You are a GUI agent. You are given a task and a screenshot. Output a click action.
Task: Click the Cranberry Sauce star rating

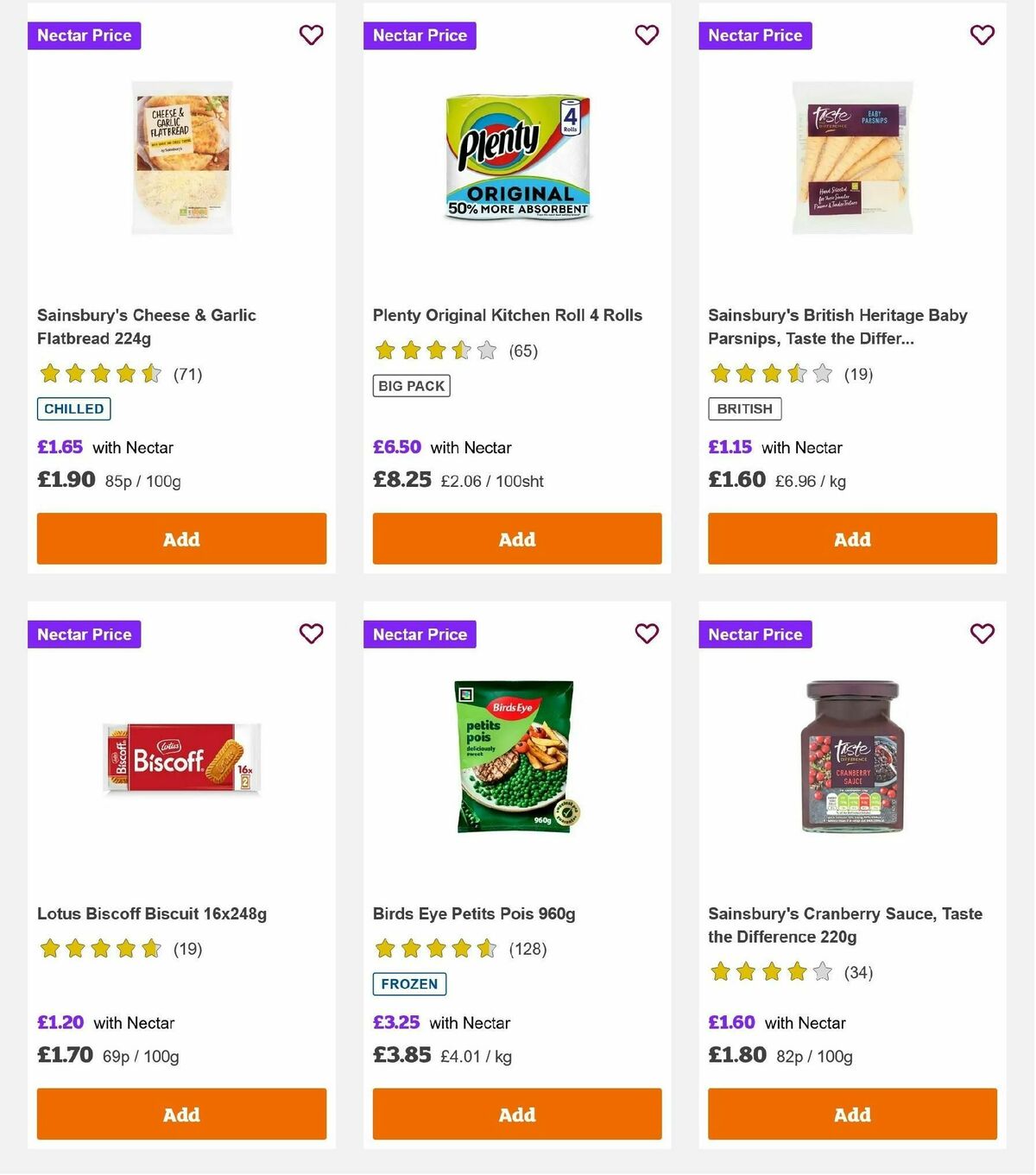[x=770, y=972]
